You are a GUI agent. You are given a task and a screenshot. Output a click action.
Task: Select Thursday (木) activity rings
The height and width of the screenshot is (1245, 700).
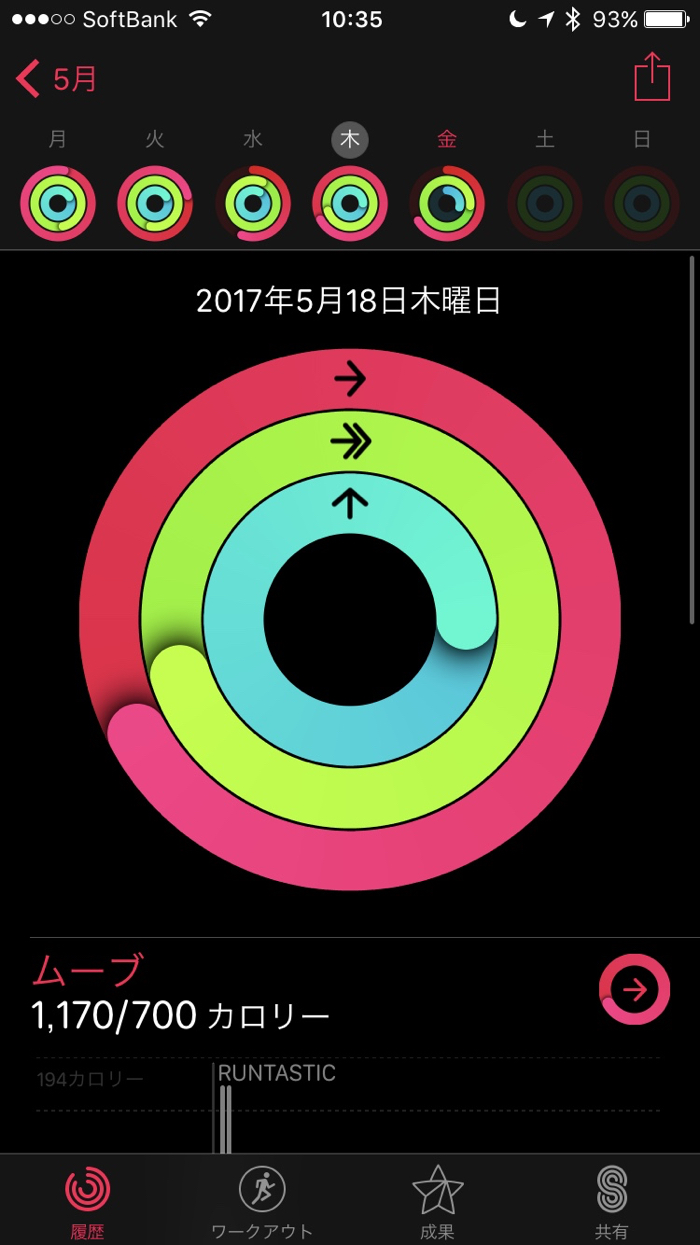tap(350, 203)
